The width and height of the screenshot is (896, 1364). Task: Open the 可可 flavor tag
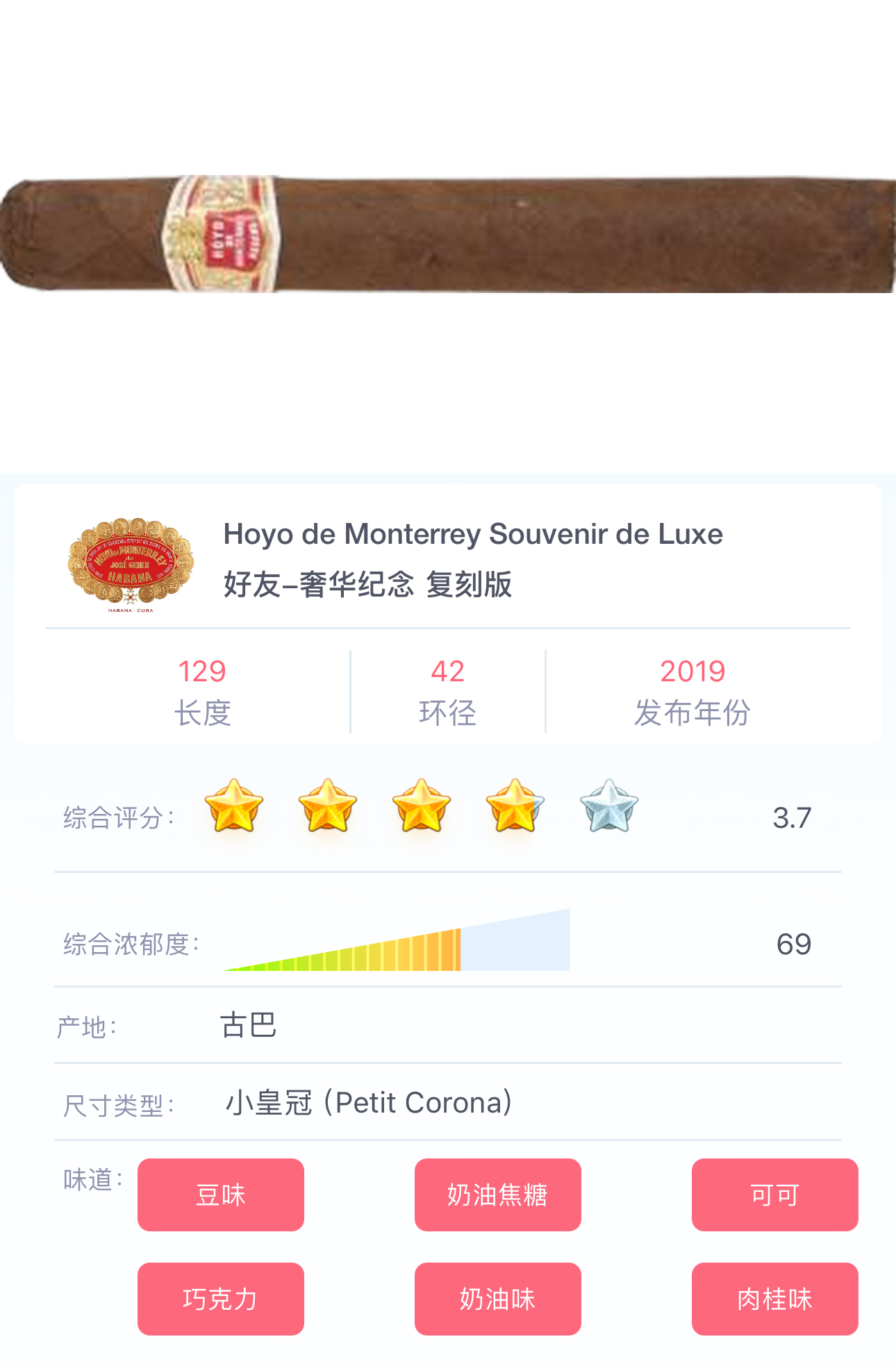pos(774,1195)
